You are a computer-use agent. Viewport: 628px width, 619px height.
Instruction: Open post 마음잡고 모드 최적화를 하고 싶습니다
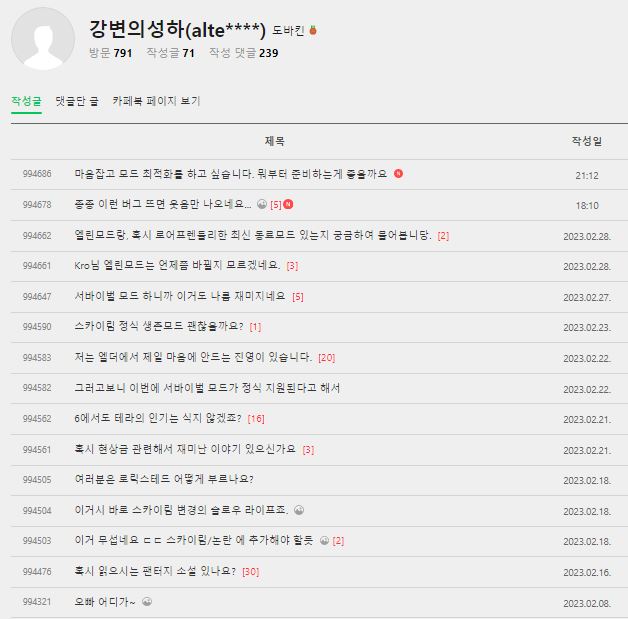(x=230, y=174)
